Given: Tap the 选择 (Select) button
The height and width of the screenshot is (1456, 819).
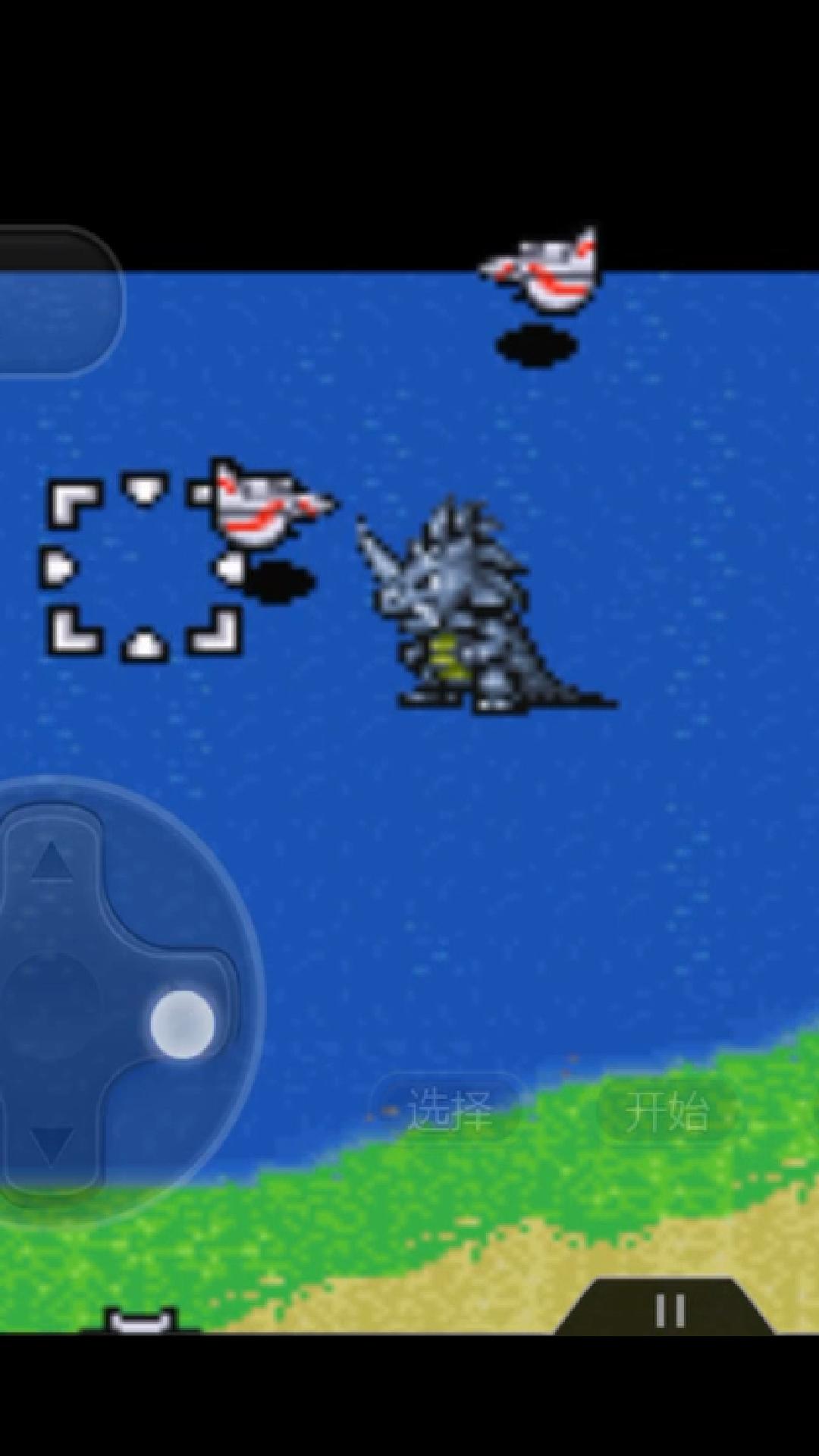Looking at the screenshot, I should point(449,1110).
